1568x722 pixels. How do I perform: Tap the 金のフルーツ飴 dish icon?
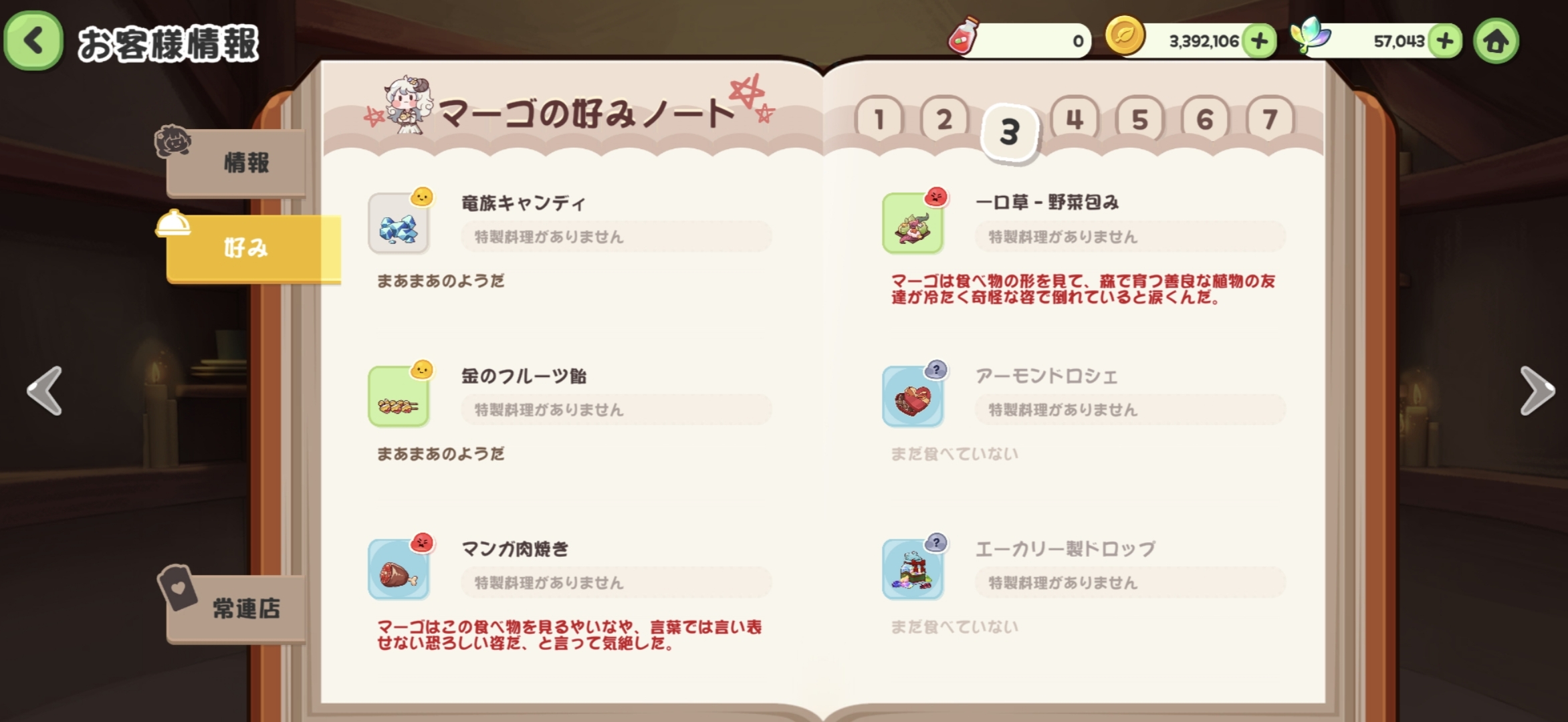tap(399, 397)
